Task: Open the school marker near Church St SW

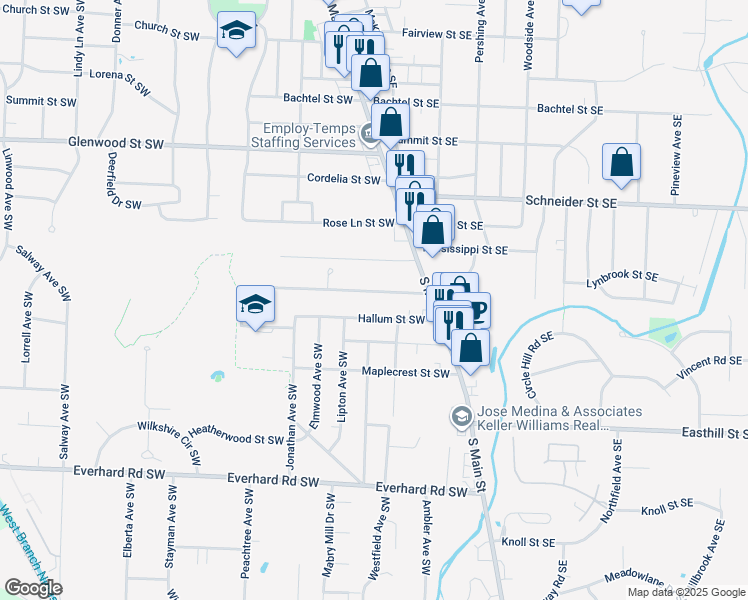Action: [237, 33]
